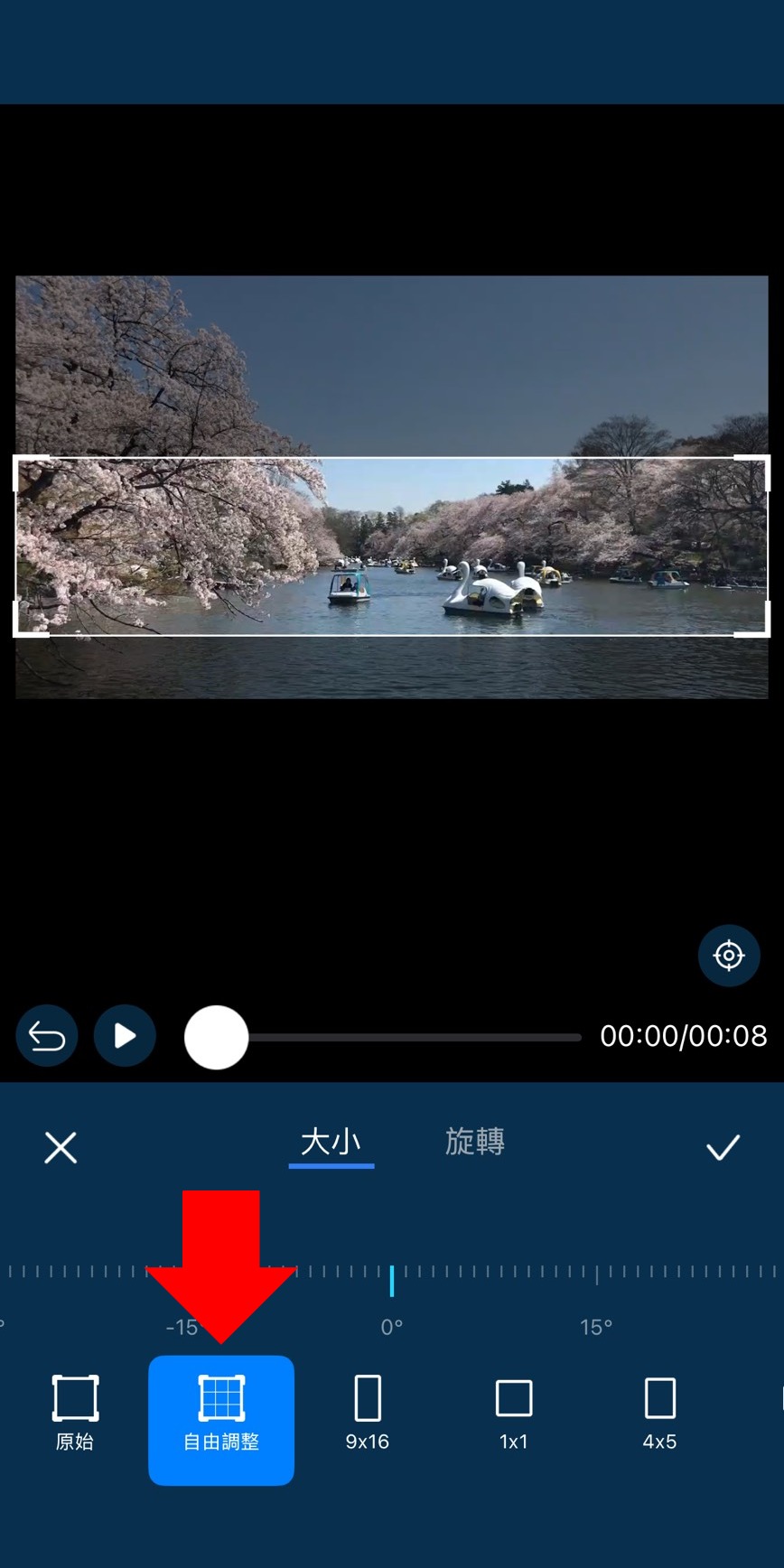Confirm the crop with the checkmark

[723, 1147]
